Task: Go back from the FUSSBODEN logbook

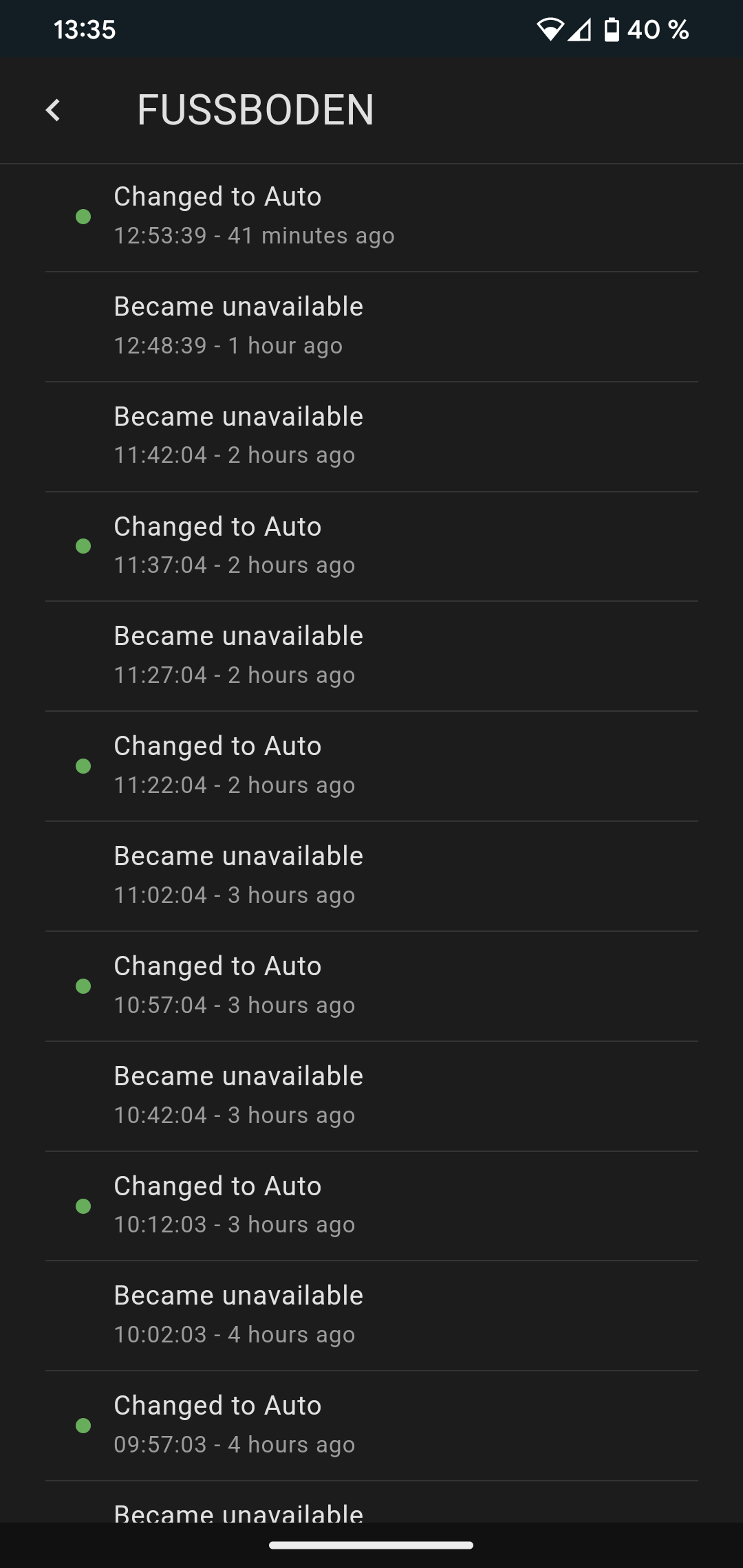Action: 53,110
